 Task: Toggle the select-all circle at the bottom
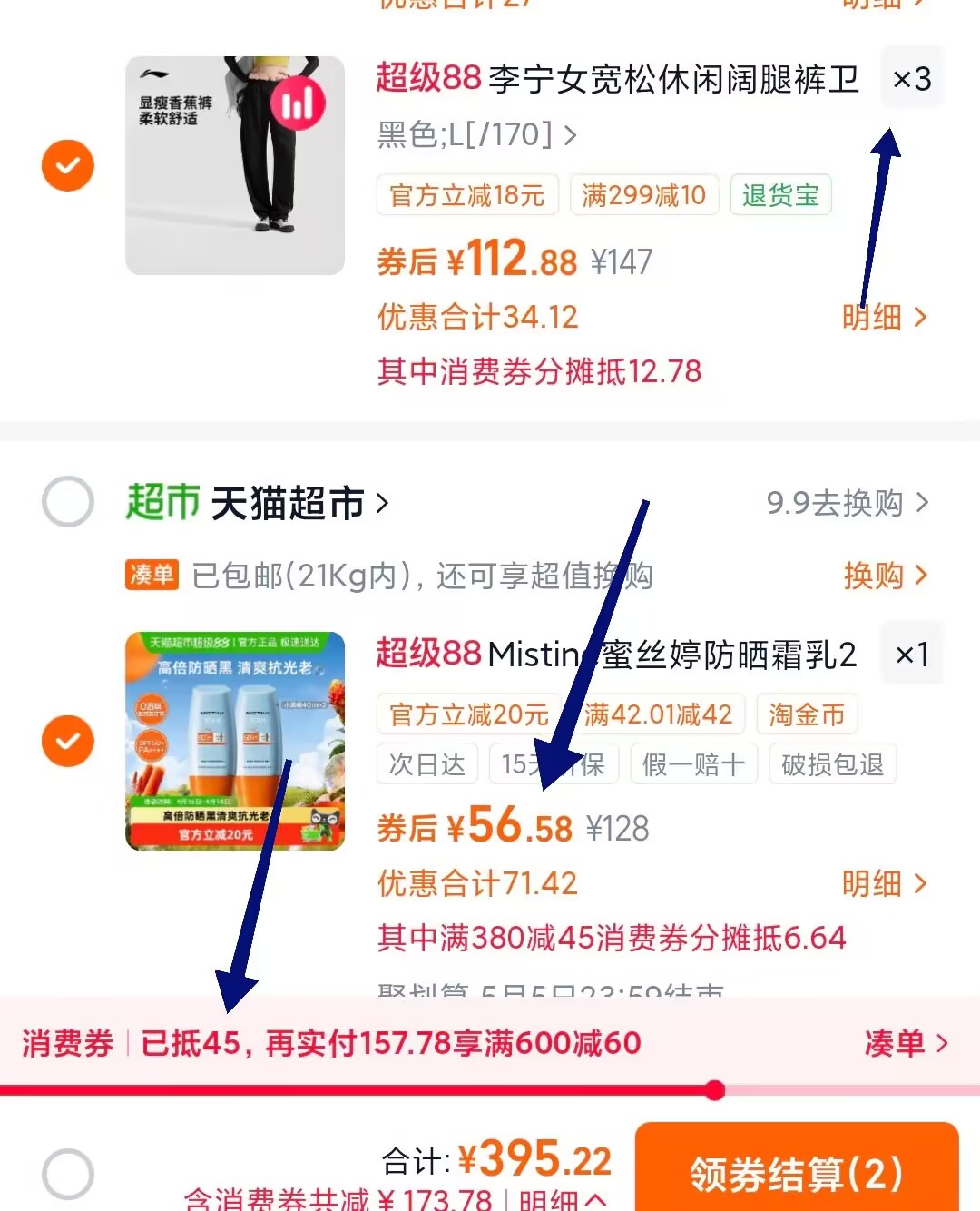pyautogui.click(x=68, y=1174)
